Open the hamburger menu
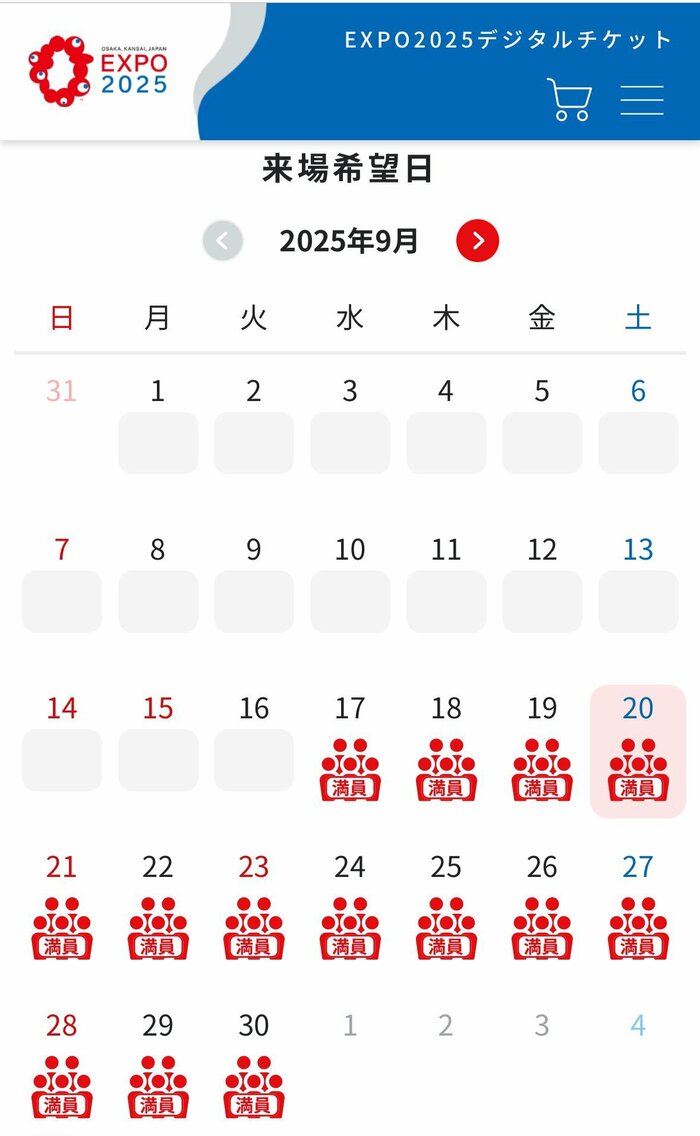700x1136 pixels. point(642,100)
